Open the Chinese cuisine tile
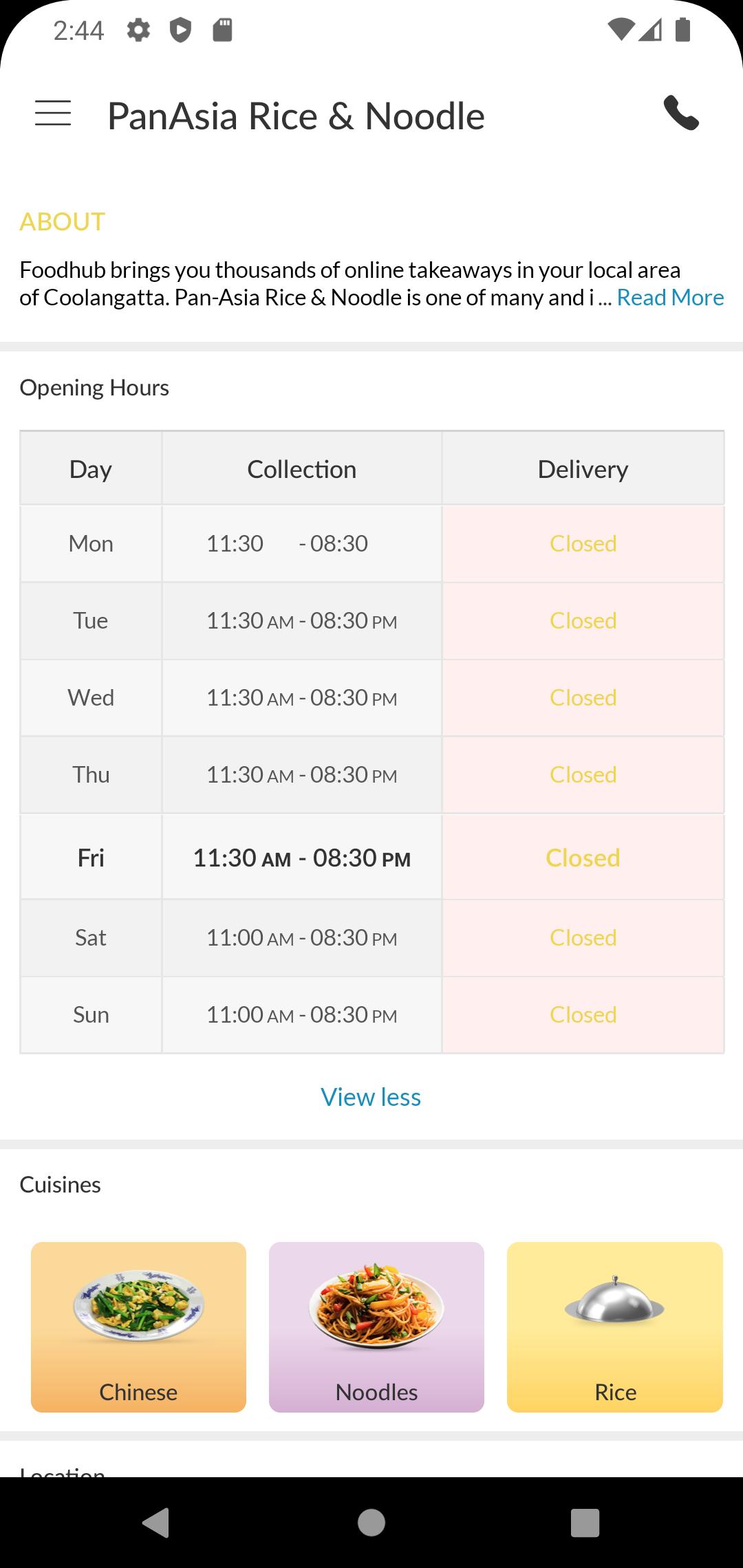 (138, 1327)
